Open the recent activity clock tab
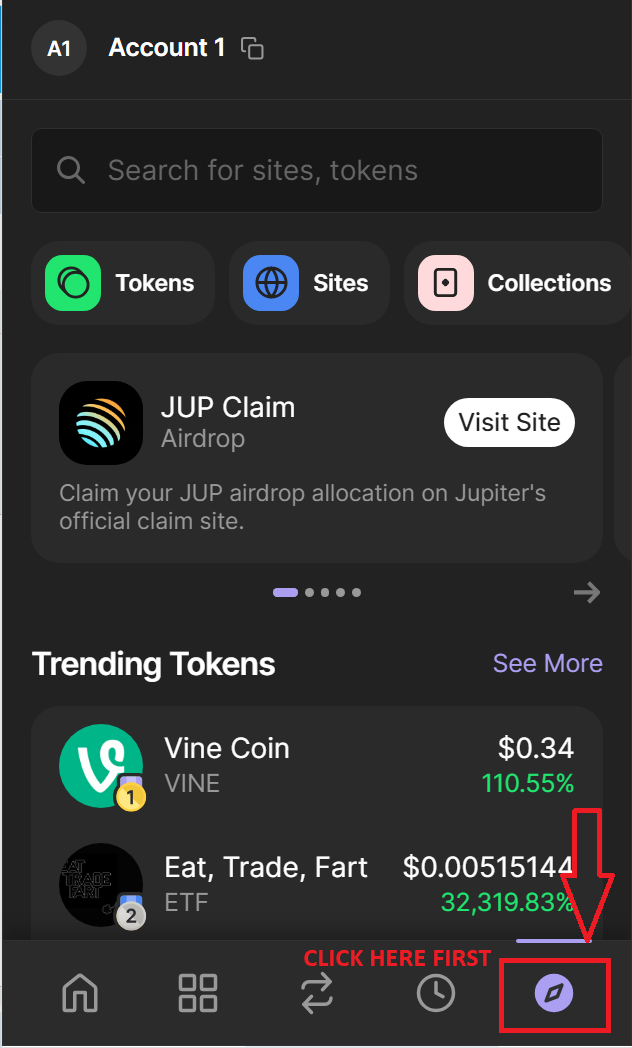The width and height of the screenshot is (632, 1048). click(436, 994)
